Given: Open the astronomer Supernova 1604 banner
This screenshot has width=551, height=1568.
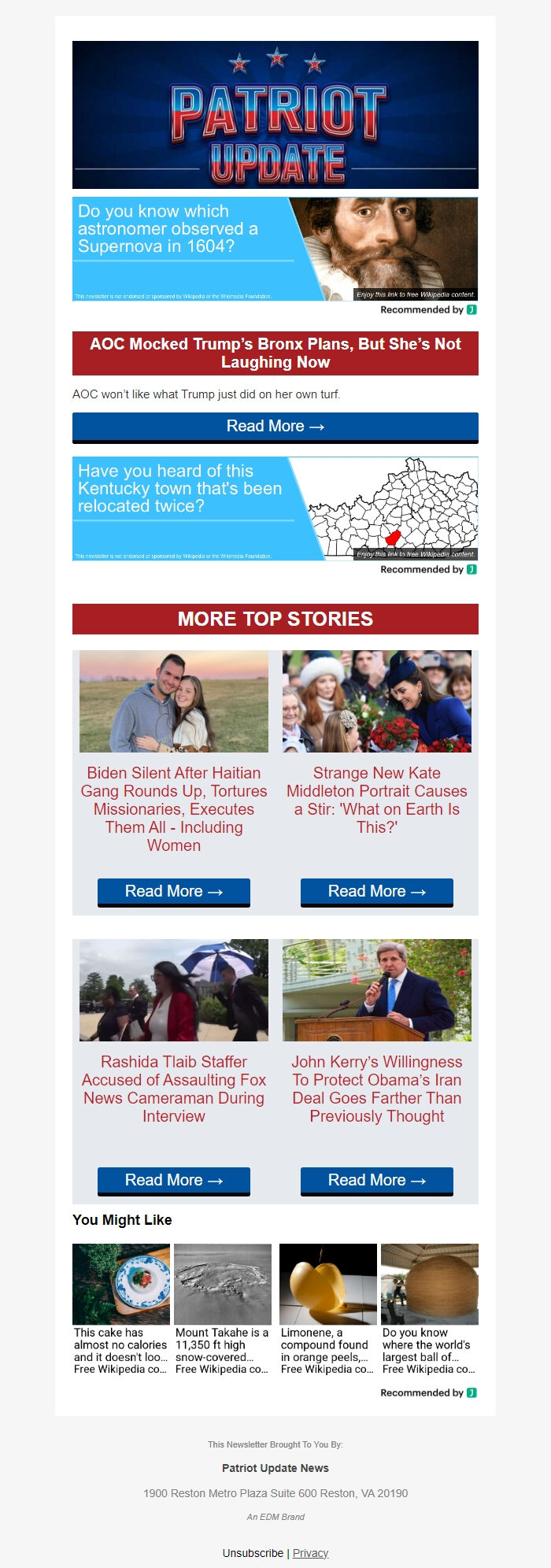Looking at the screenshot, I should (x=275, y=249).
